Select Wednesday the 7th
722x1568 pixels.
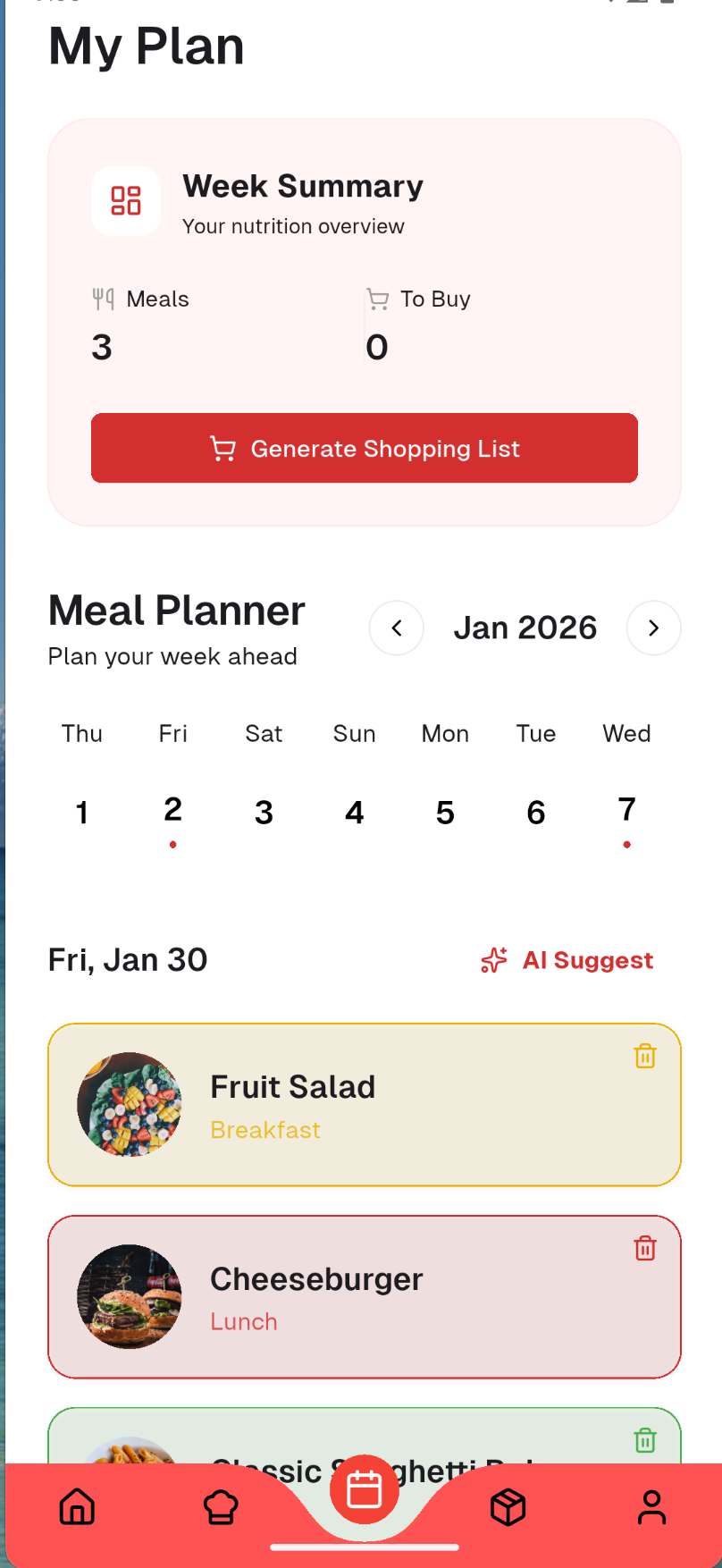point(626,812)
